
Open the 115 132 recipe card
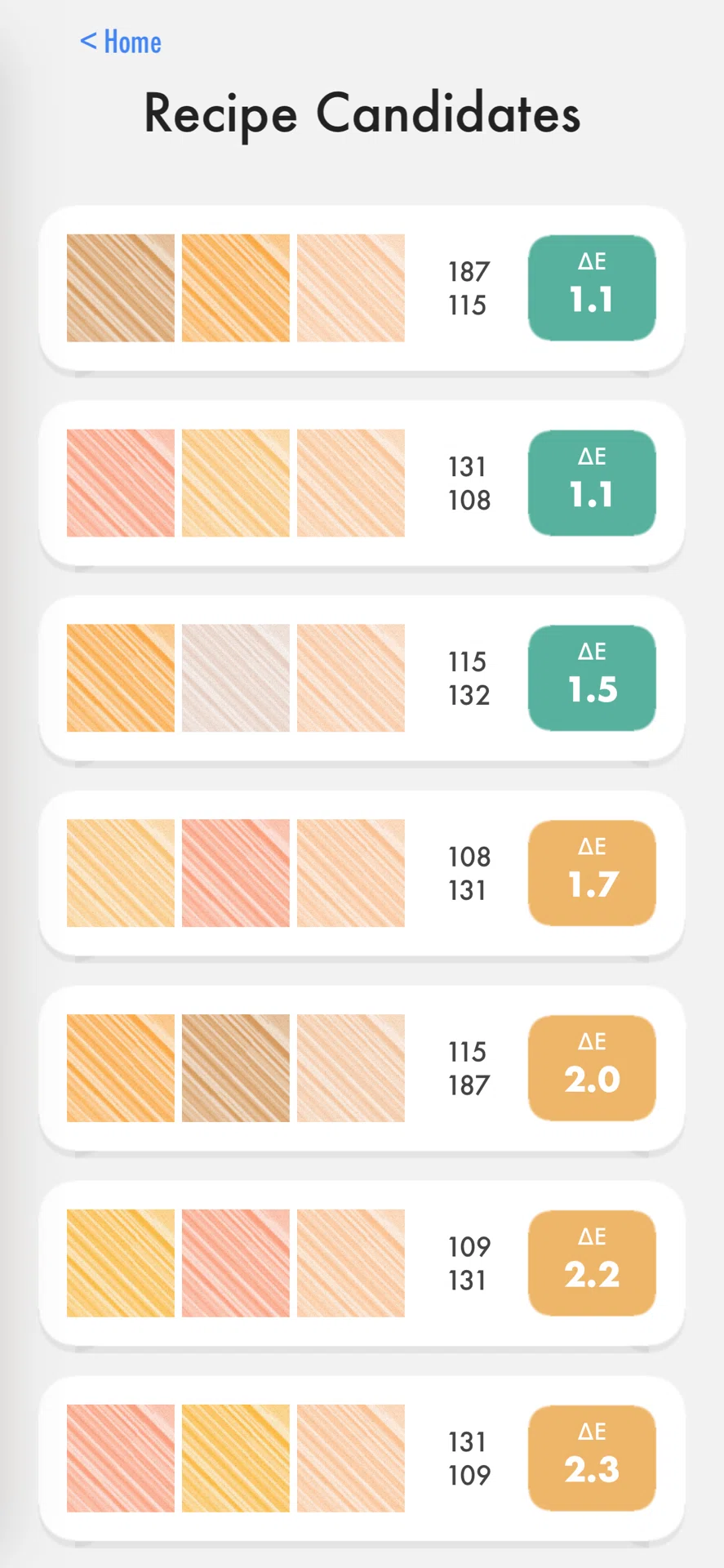362,679
